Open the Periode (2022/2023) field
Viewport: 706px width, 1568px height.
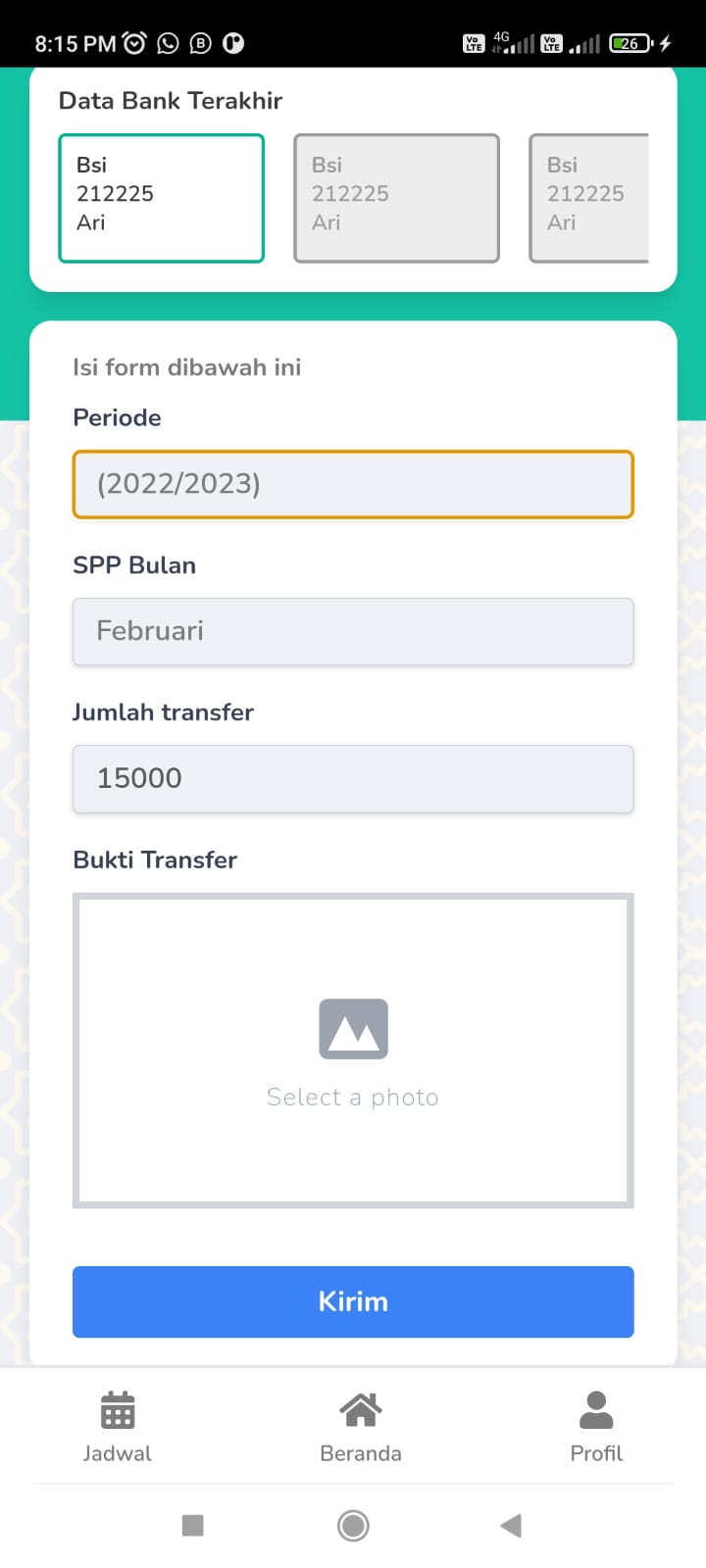[353, 484]
